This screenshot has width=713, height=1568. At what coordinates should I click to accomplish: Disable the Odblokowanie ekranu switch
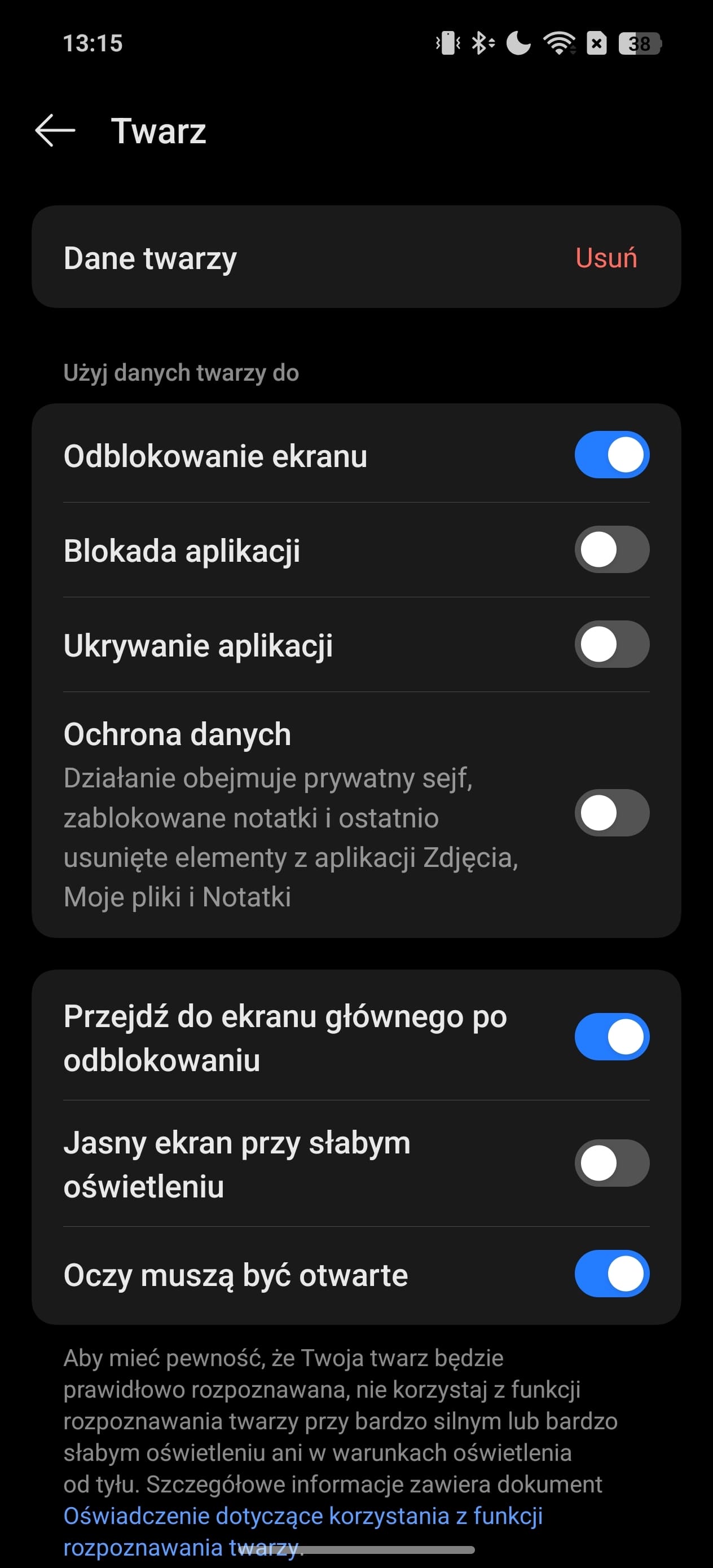(x=612, y=455)
